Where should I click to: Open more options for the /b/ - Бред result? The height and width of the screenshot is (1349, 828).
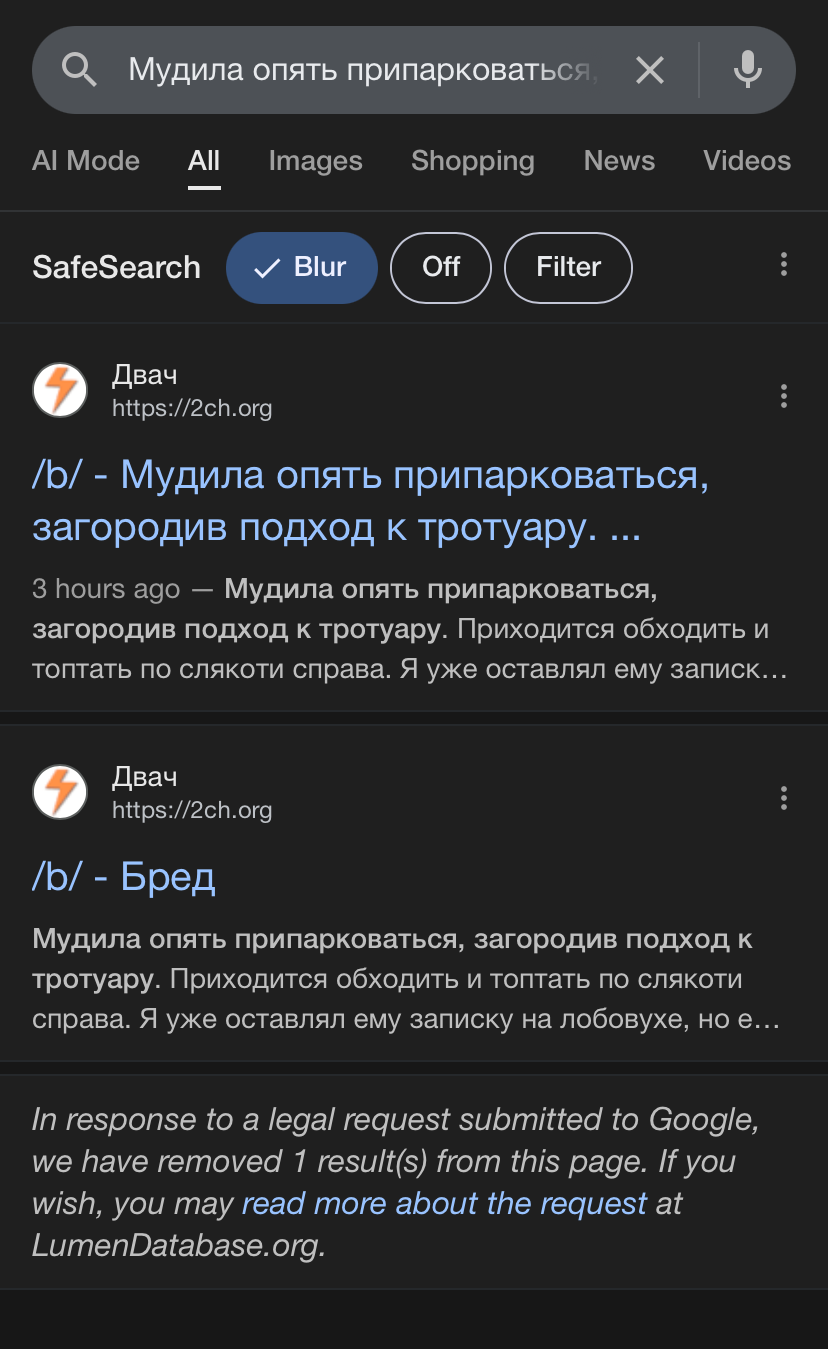coord(783,797)
